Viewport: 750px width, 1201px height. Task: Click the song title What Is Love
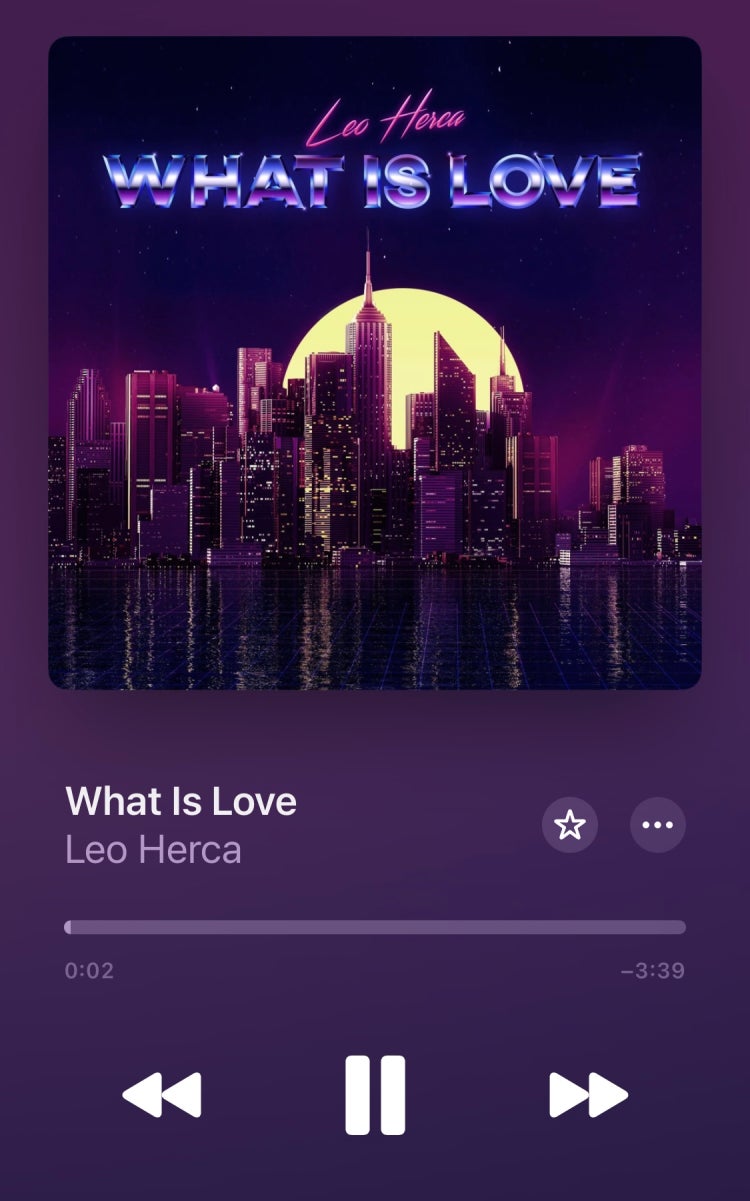[180, 801]
